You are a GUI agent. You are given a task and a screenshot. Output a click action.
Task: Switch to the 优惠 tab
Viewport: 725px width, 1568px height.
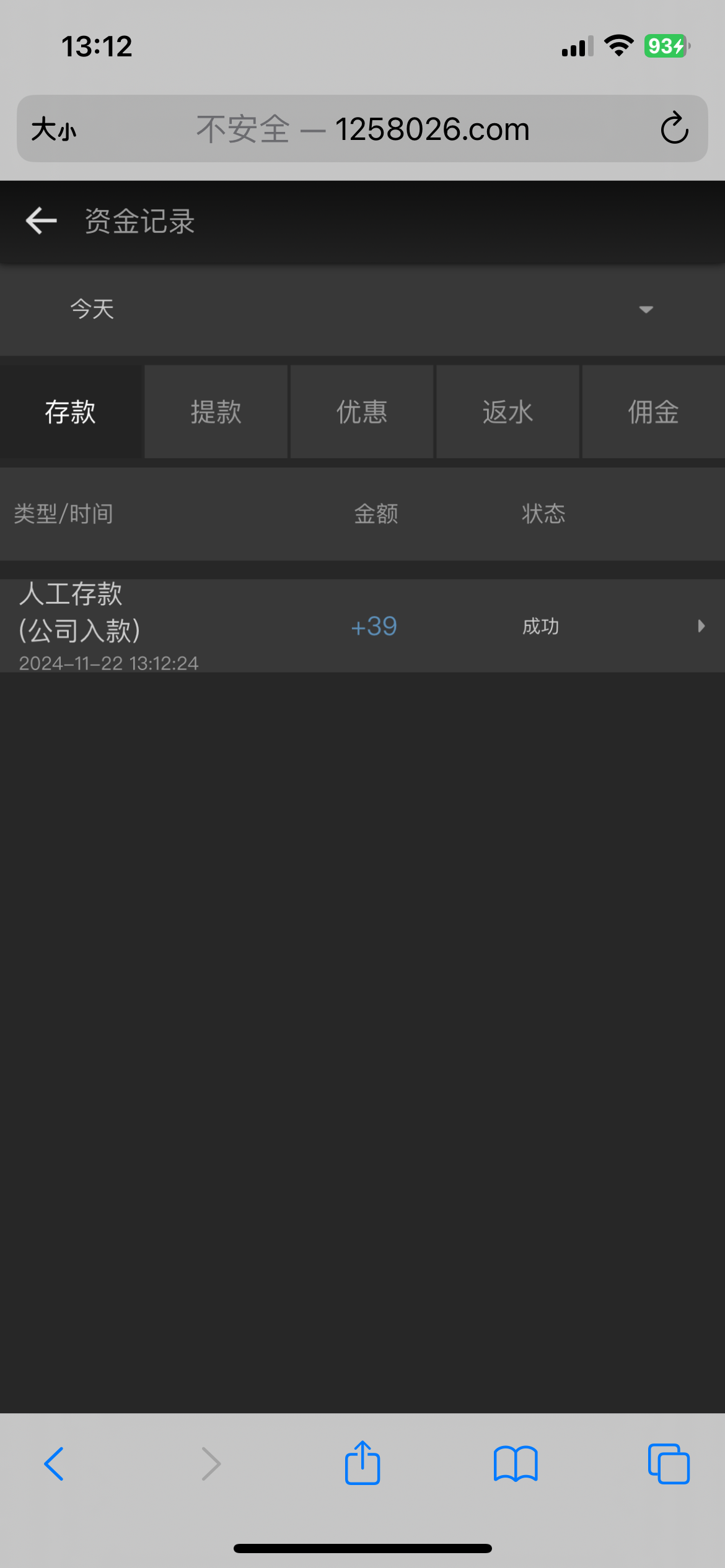[x=362, y=412]
